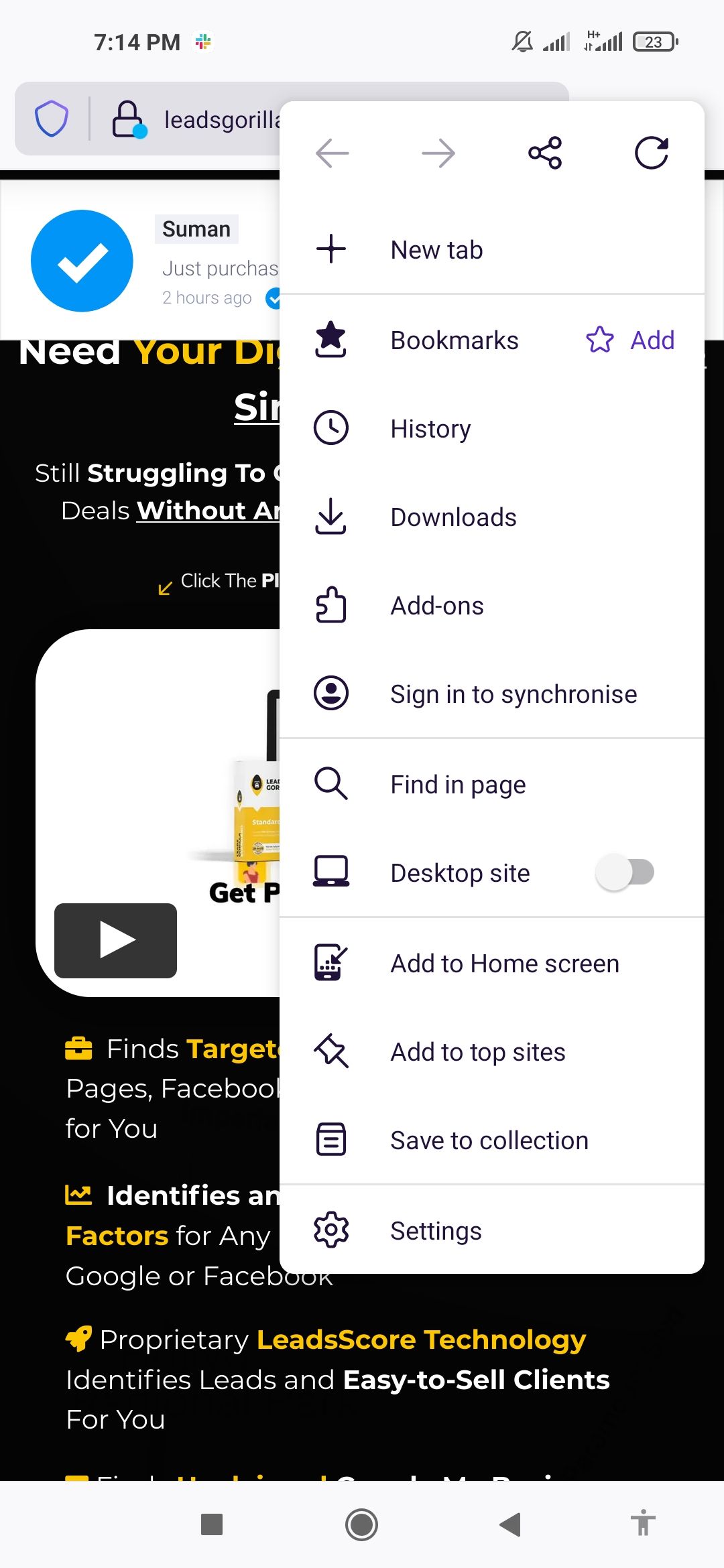This screenshot has height=1568, width=724.
Task: Enable the Desktop site switch
Action: point(625,872)
